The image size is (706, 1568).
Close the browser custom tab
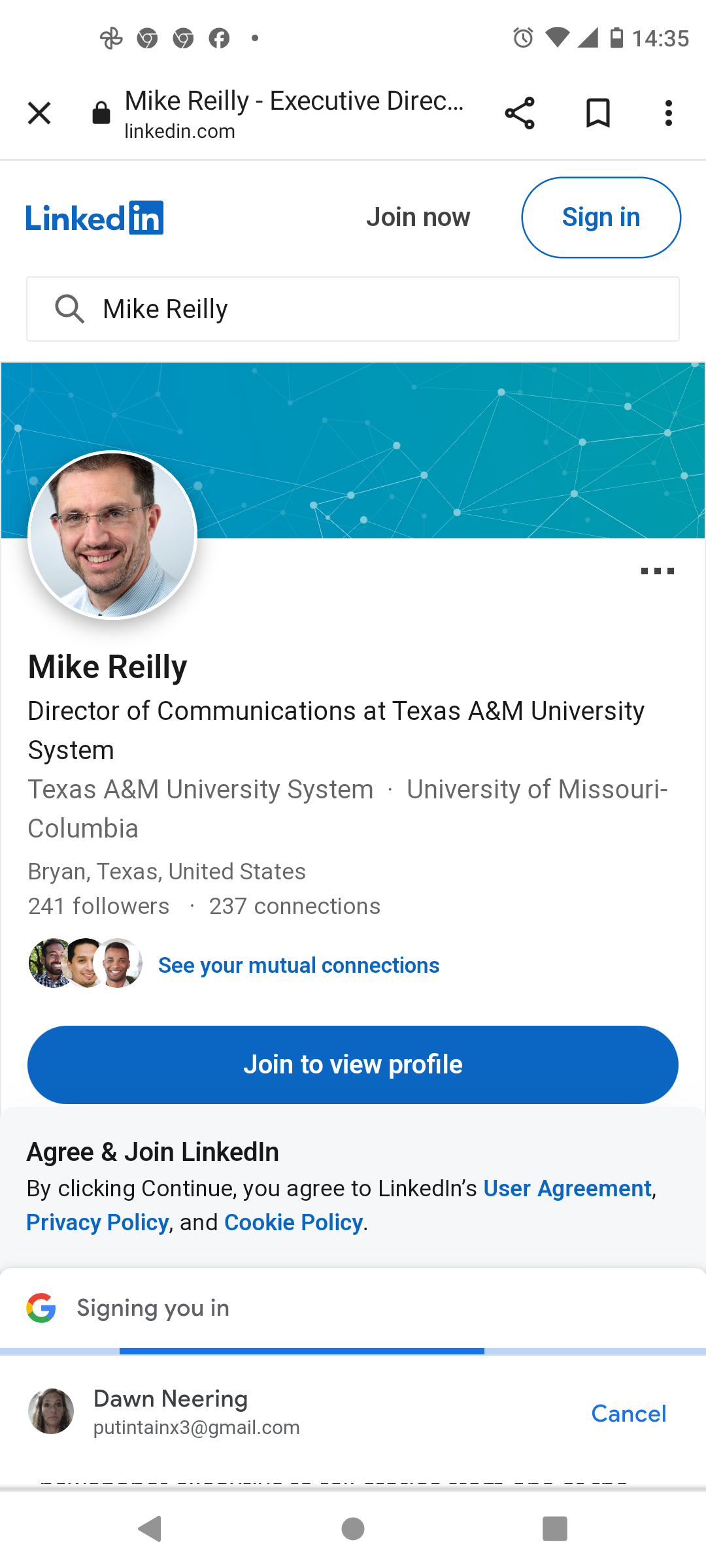pos(39,113)
